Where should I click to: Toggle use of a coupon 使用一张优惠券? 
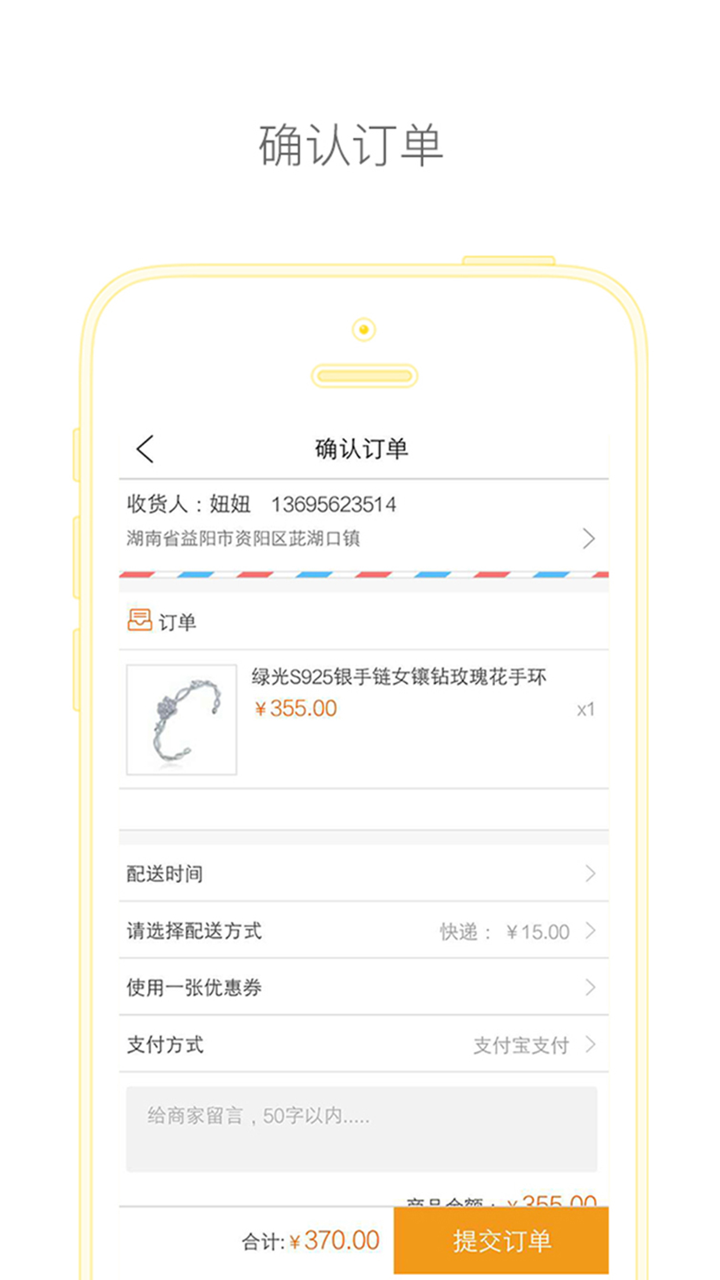click(190, 988)
